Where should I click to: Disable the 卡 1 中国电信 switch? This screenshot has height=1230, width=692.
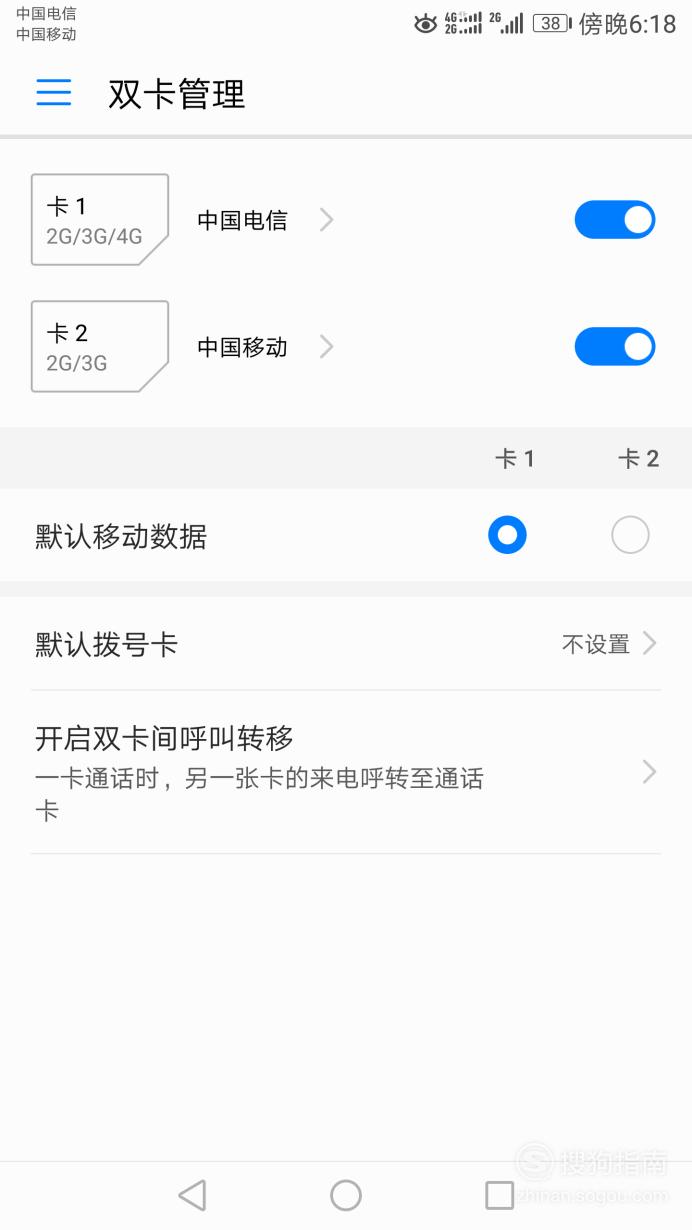click(x=614, y=220)
